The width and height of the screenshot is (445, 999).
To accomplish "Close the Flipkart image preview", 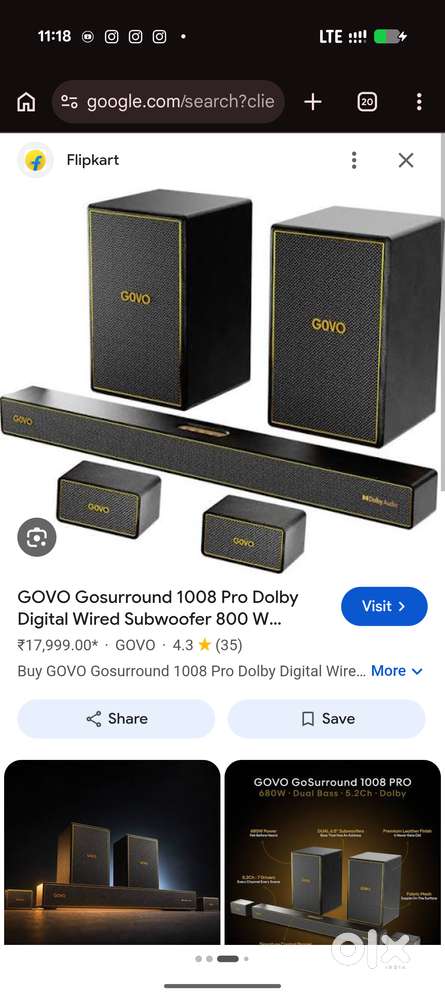I will [x=406, y=160].
